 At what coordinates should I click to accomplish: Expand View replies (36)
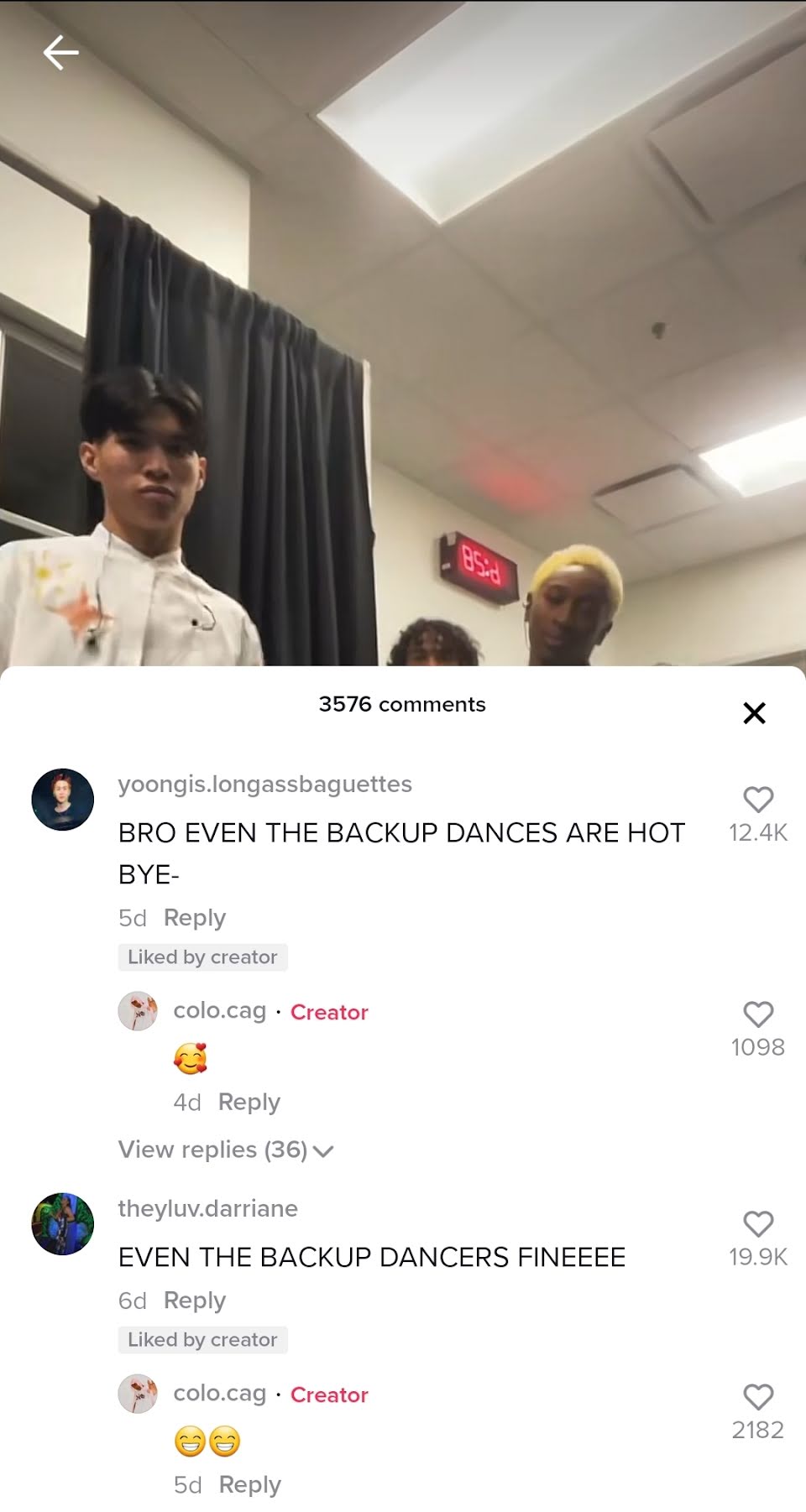(x=226, y=1150)
